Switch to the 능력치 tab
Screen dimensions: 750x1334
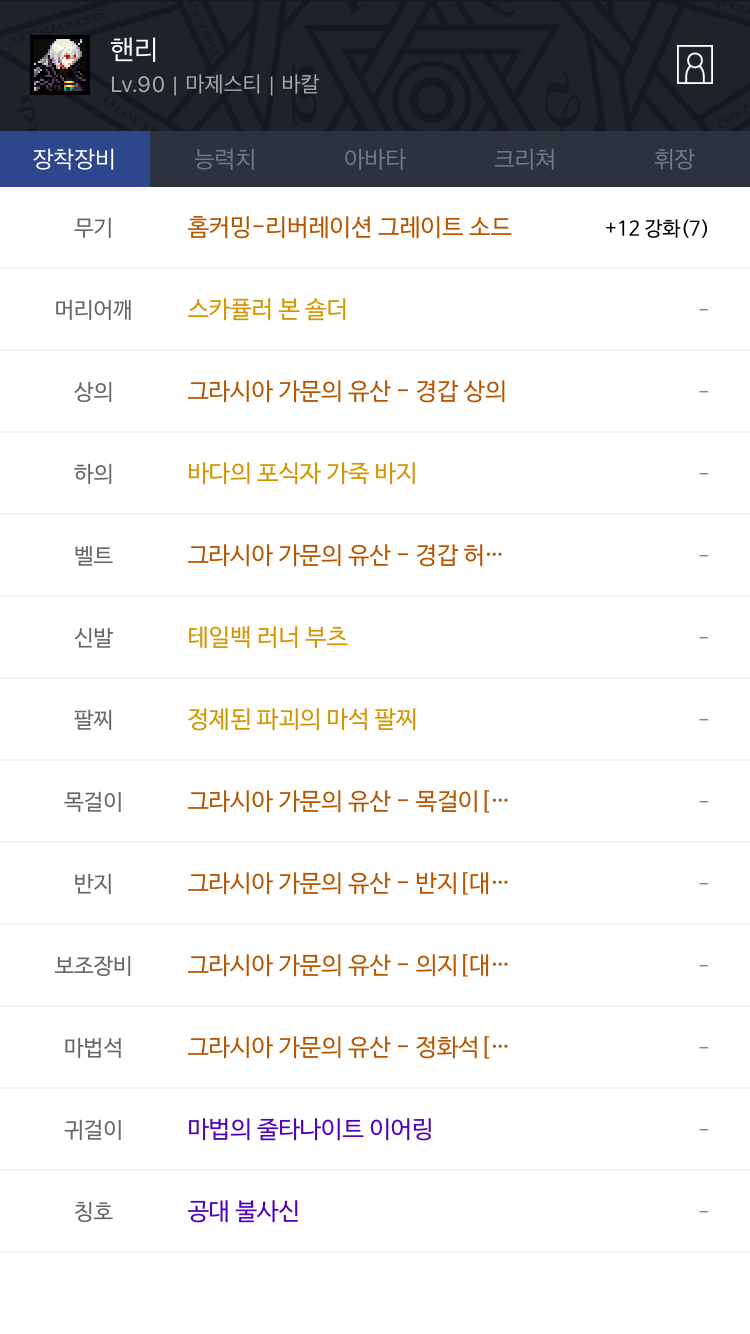coord(225,159)
